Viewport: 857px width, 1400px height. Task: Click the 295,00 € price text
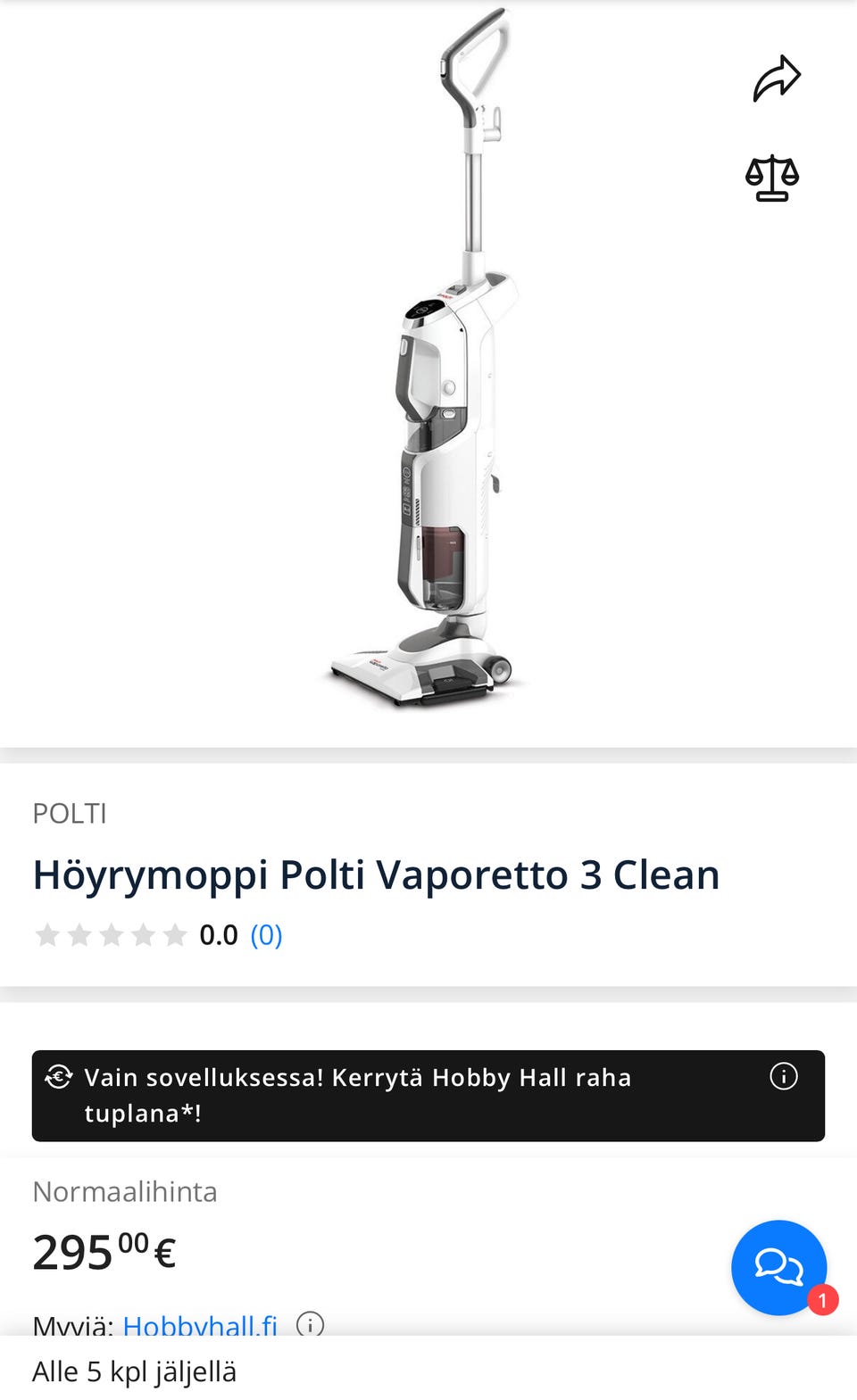click(x=103, y=1251)
